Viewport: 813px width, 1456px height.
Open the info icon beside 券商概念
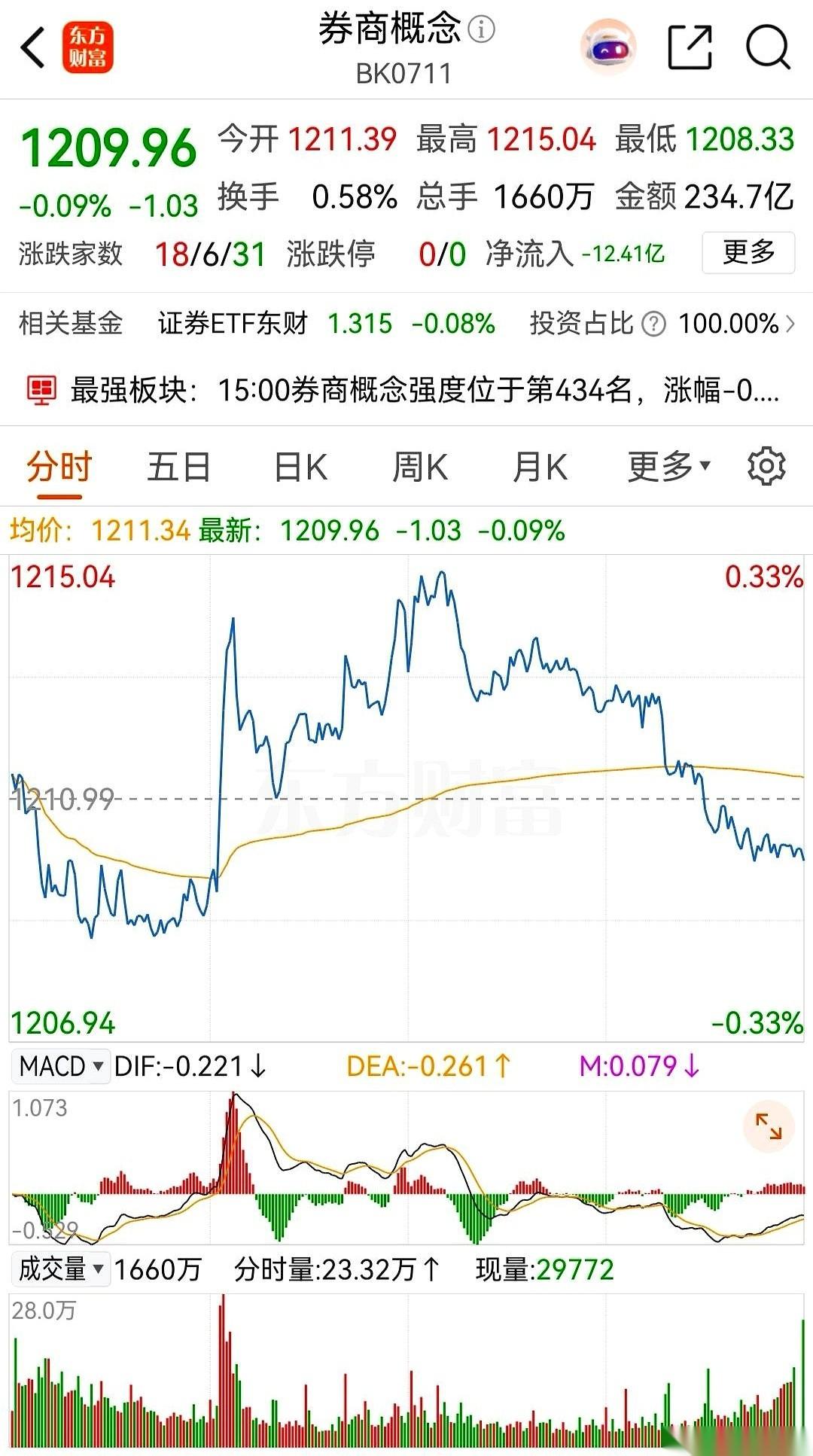click(482, 29)
